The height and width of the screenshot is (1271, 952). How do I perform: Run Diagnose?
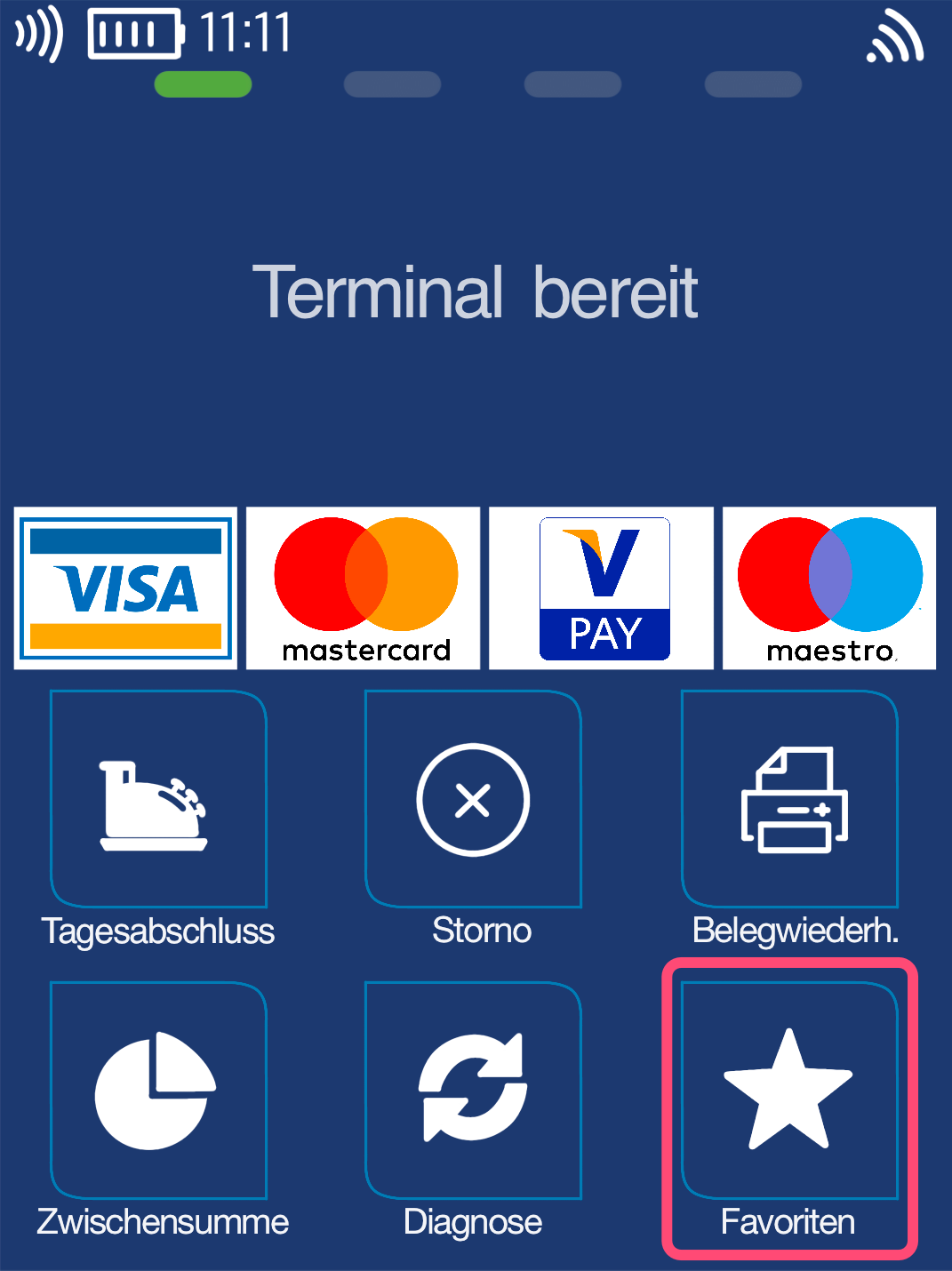click(x=473, y=1091)
